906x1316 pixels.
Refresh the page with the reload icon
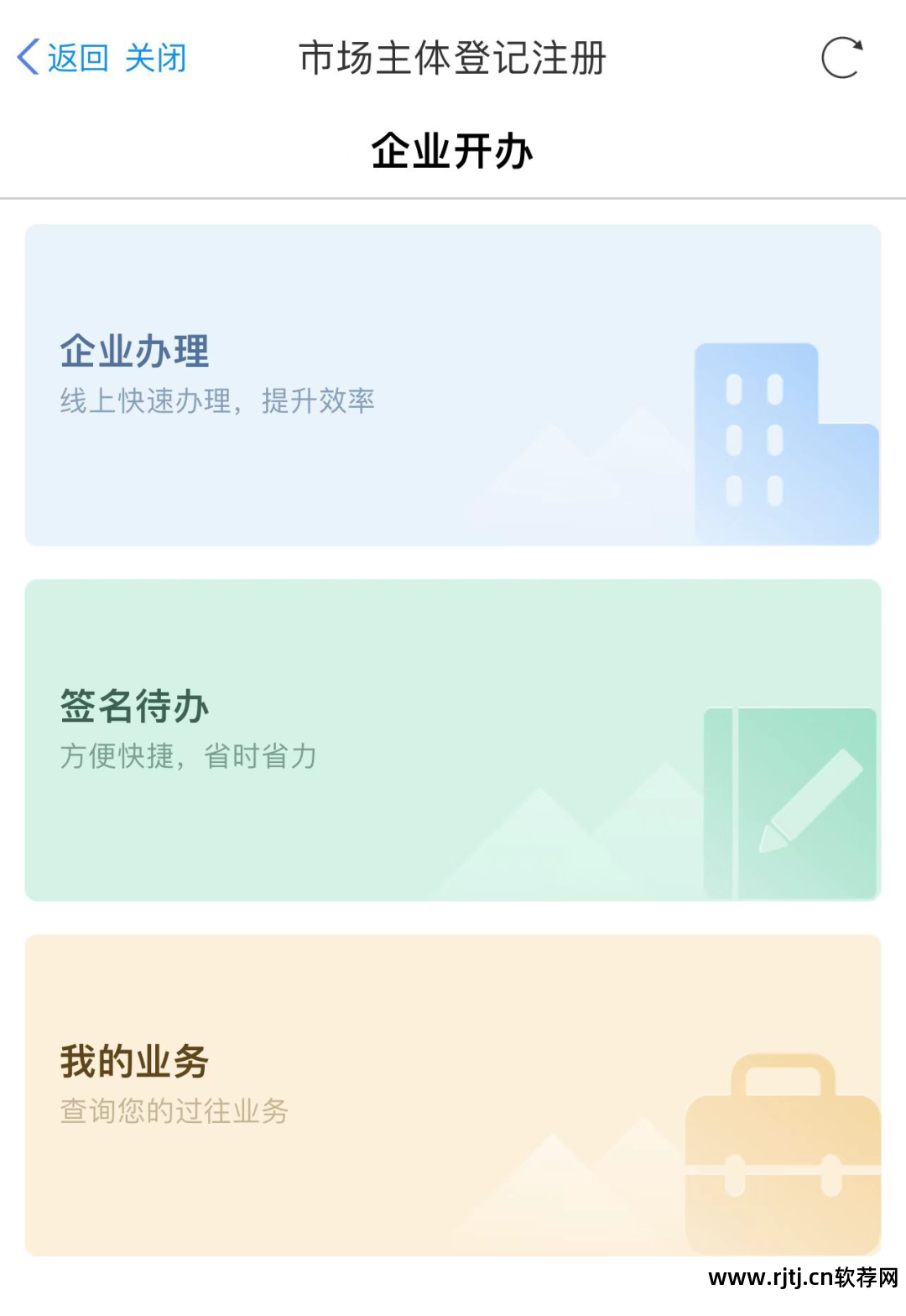841,58
